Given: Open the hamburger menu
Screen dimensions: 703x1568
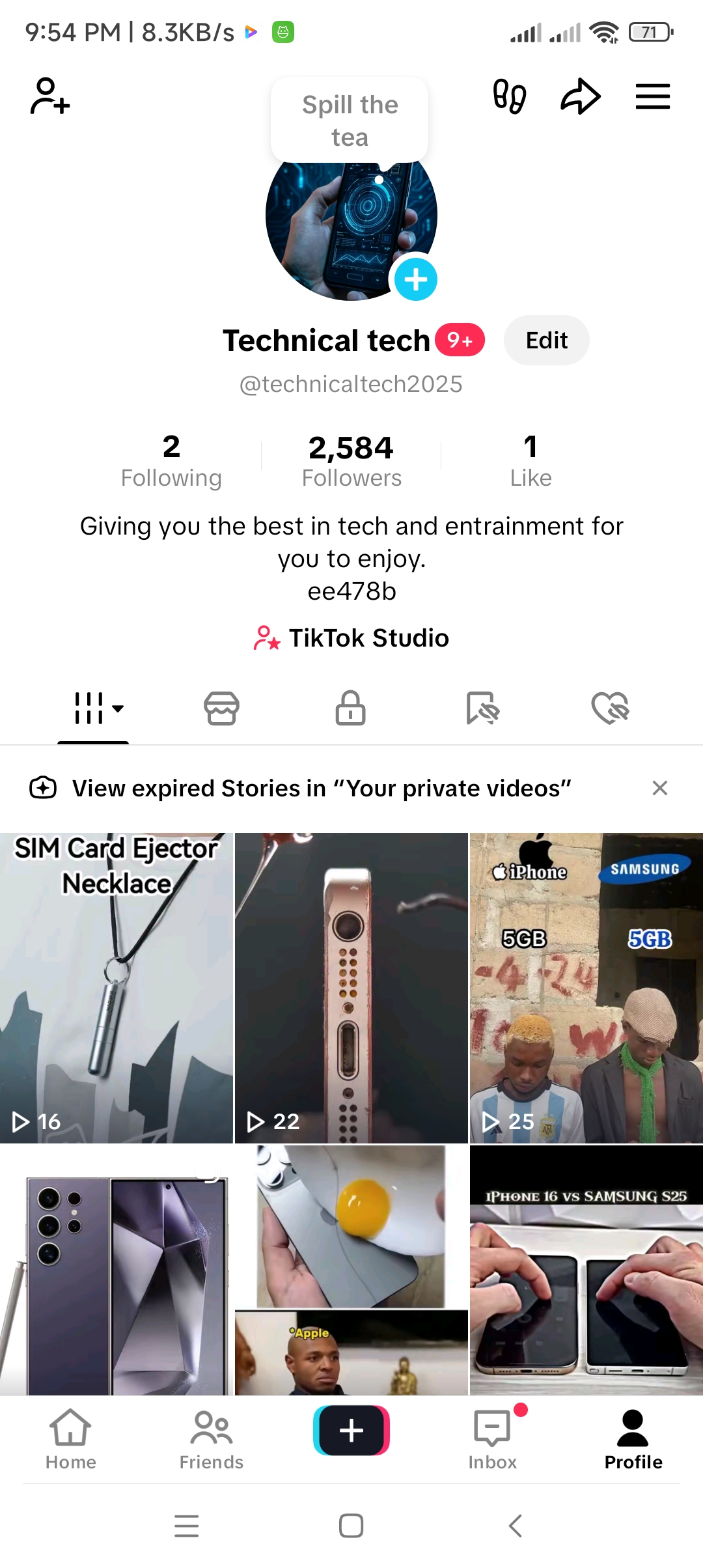Looking at the screenshot, I should pos(652,96).
